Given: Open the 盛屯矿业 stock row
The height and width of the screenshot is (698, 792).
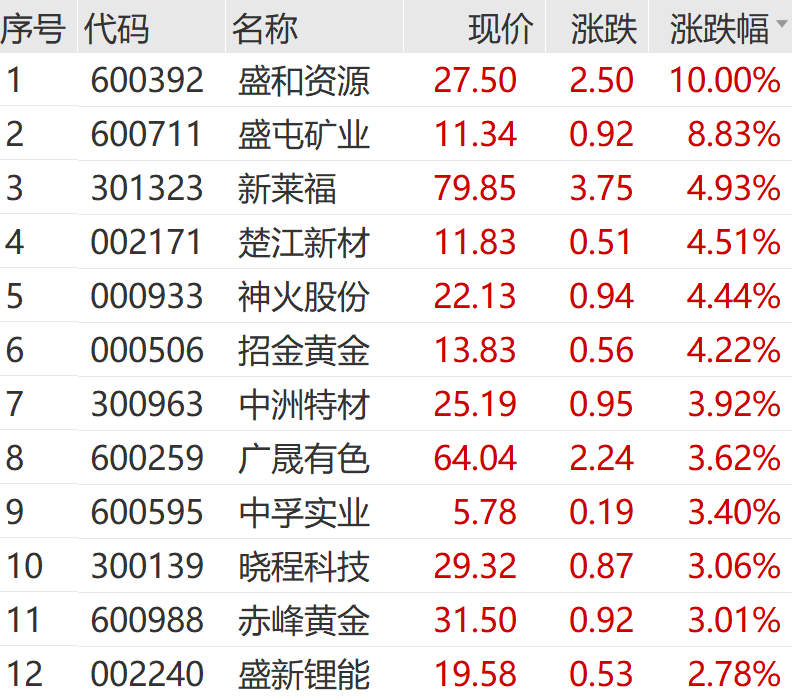Looking at the screenshot, I should [x=304, y=134].
